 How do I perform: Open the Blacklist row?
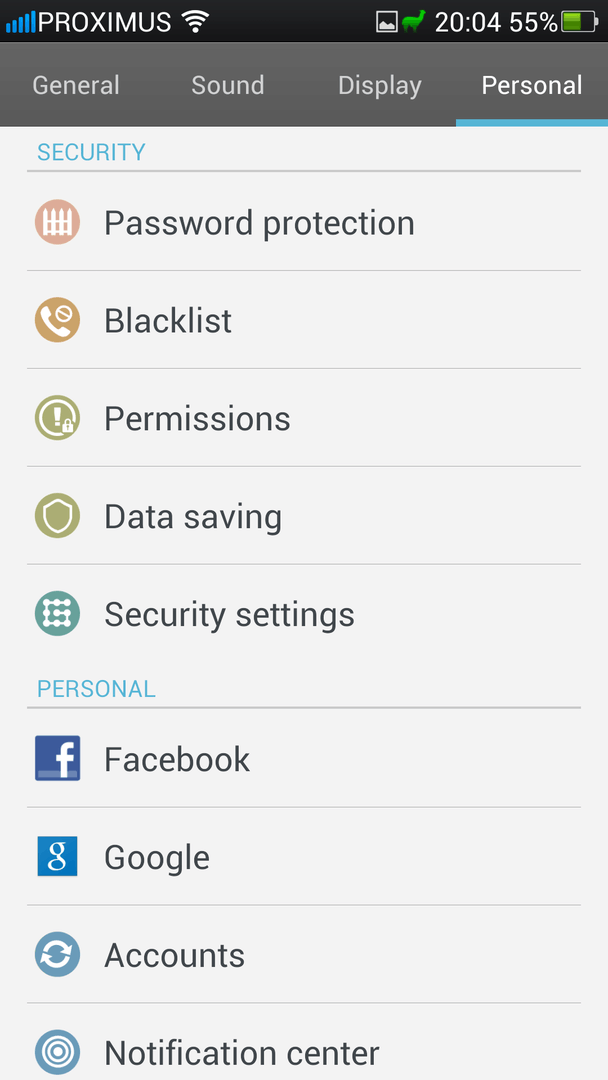click(x=304, y=320)
